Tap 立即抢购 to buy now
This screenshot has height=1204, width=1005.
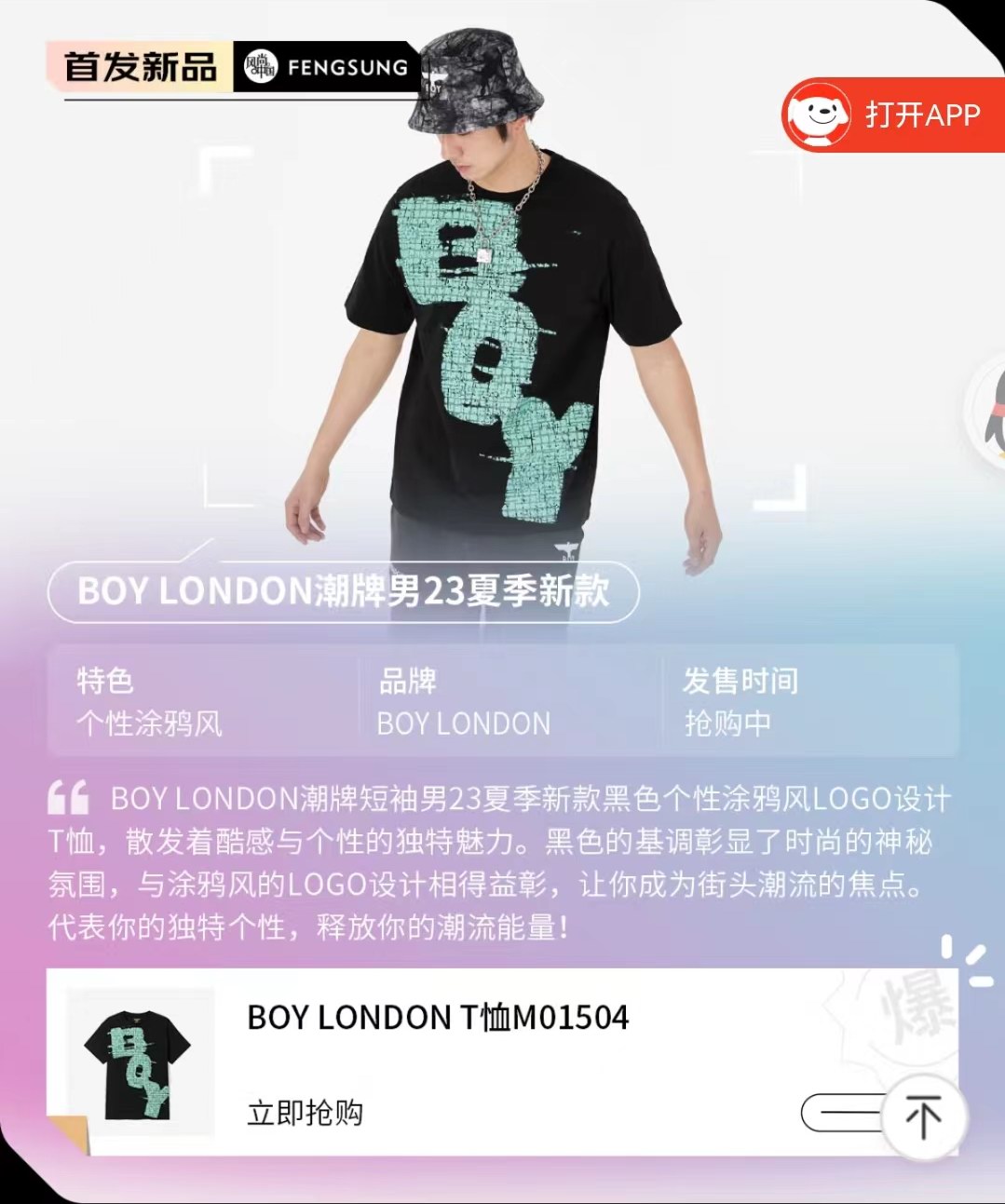[x=305, y=1113]
